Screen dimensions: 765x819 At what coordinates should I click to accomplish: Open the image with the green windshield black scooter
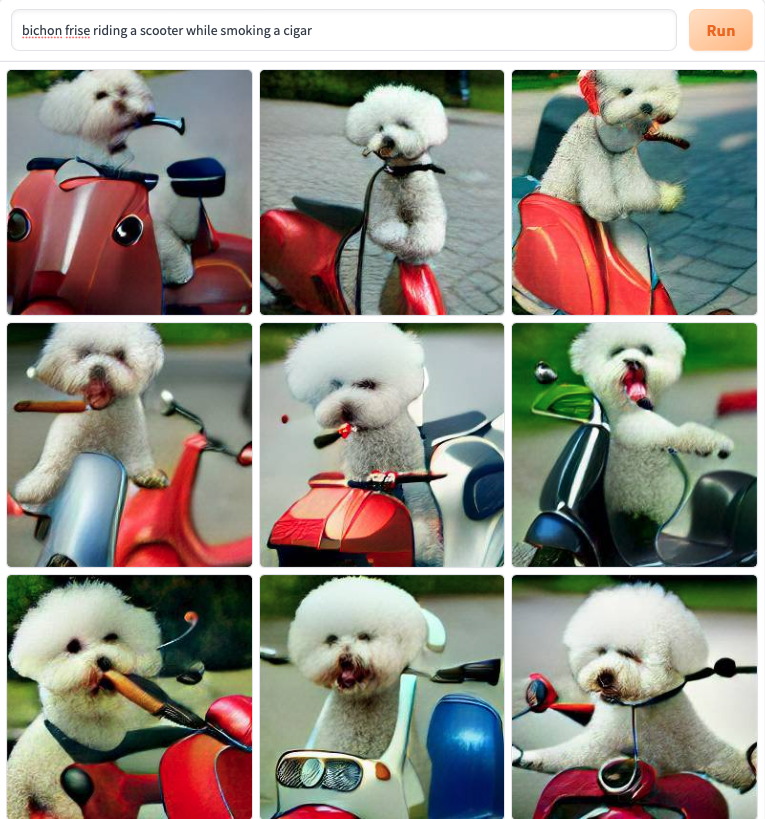pyautogui.click(x=634, y=444)
